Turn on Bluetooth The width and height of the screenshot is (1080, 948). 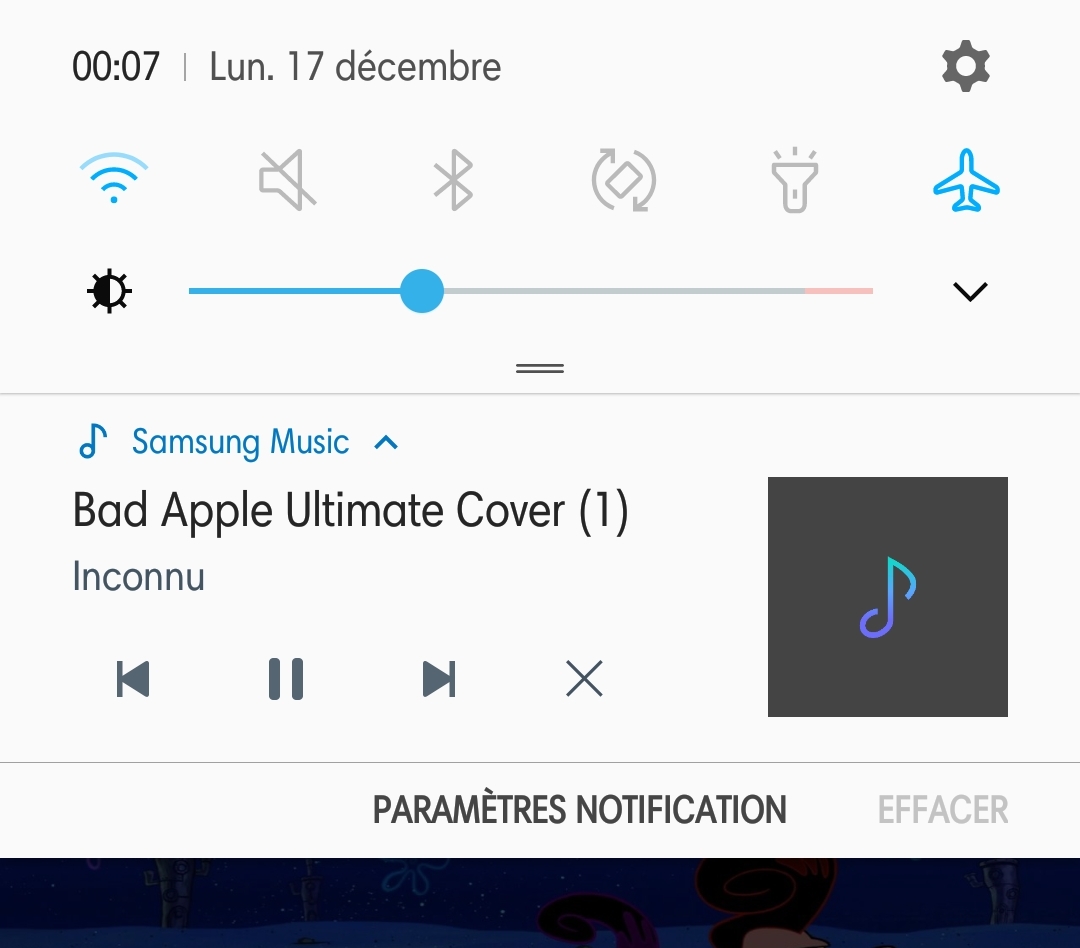point(453,181)
